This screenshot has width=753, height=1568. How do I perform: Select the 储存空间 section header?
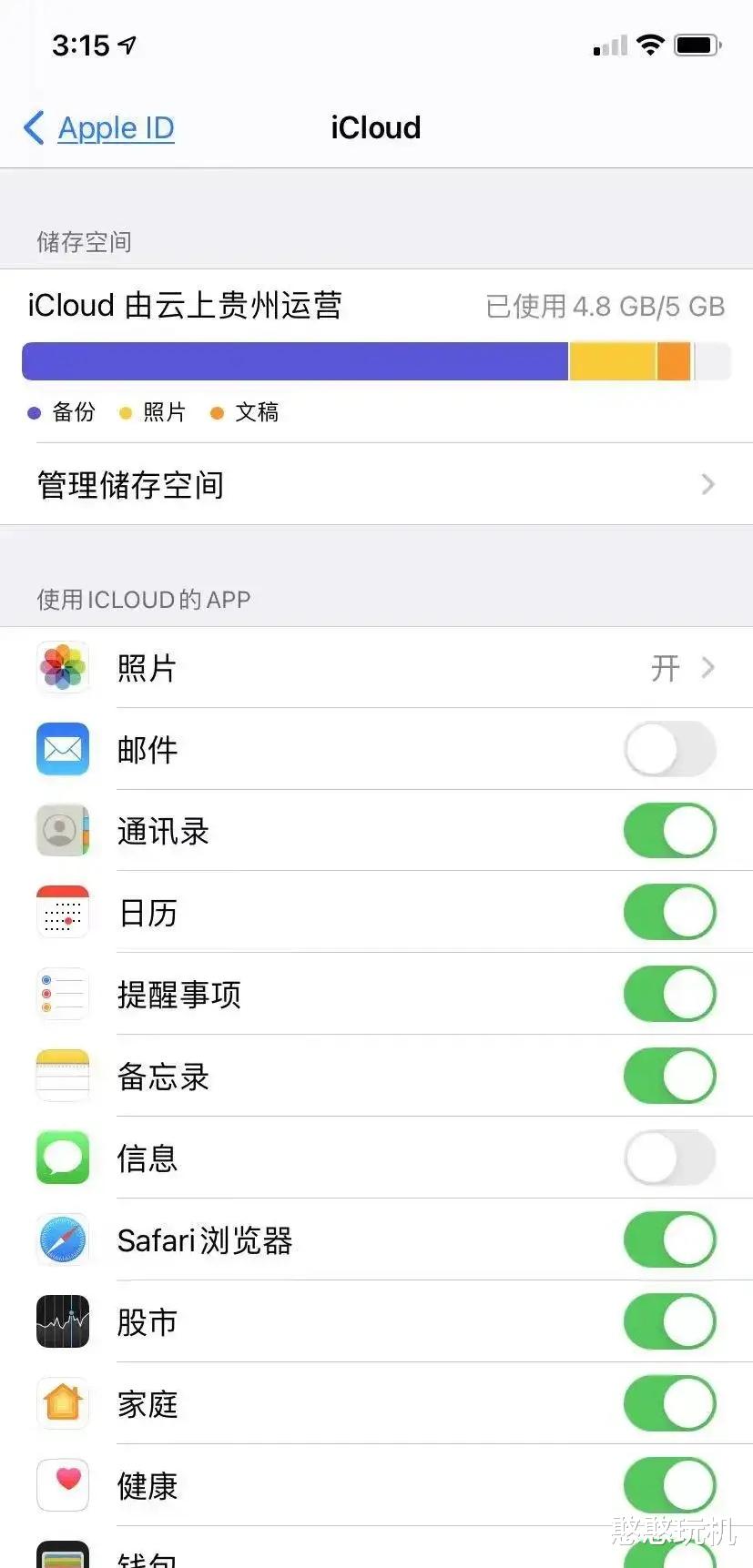[x=83, y=242]
